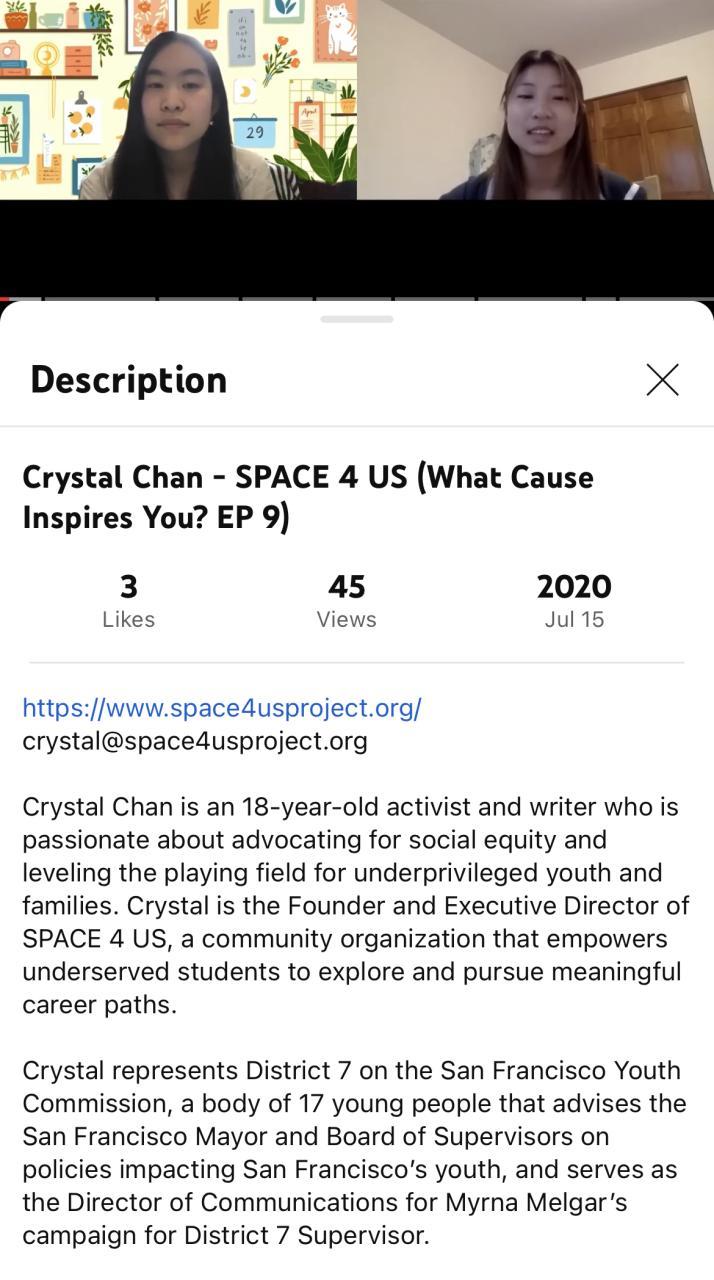Open the space4usproject.org website link
Image resolution: width=714 pixels, height=1280 pixels.
click(x=222, y=708)
